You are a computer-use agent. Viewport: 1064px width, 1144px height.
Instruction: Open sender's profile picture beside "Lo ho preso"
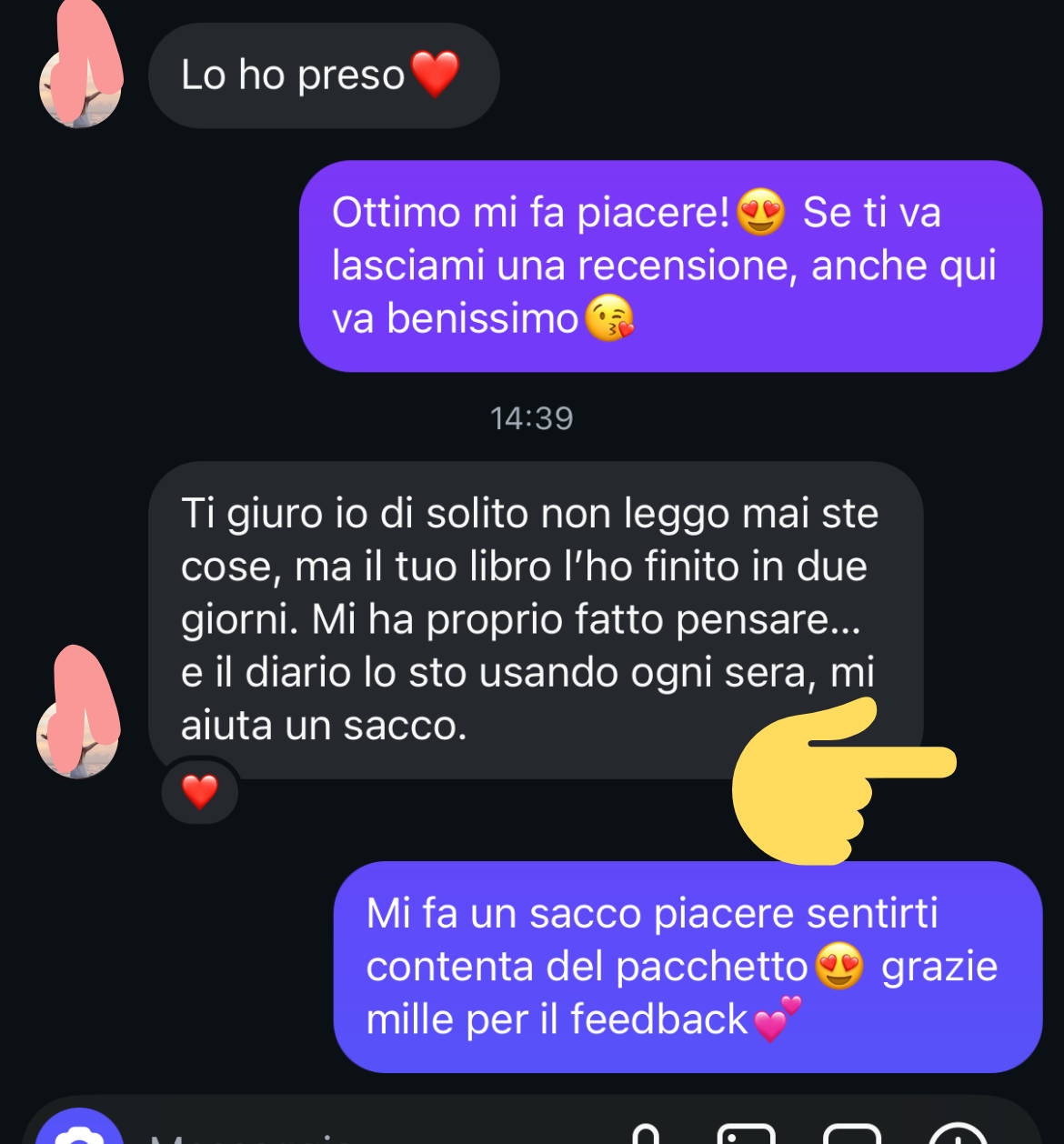pyautogui.click(x=80, y=88)
